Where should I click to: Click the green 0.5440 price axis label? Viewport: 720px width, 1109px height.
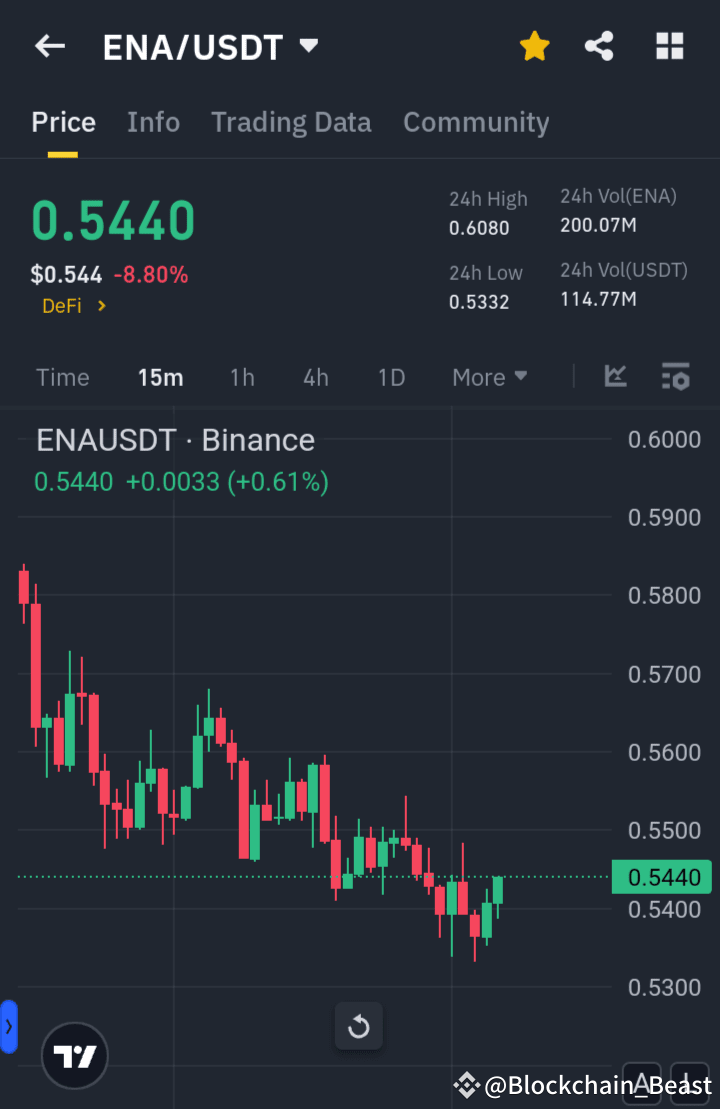[661, 877]
